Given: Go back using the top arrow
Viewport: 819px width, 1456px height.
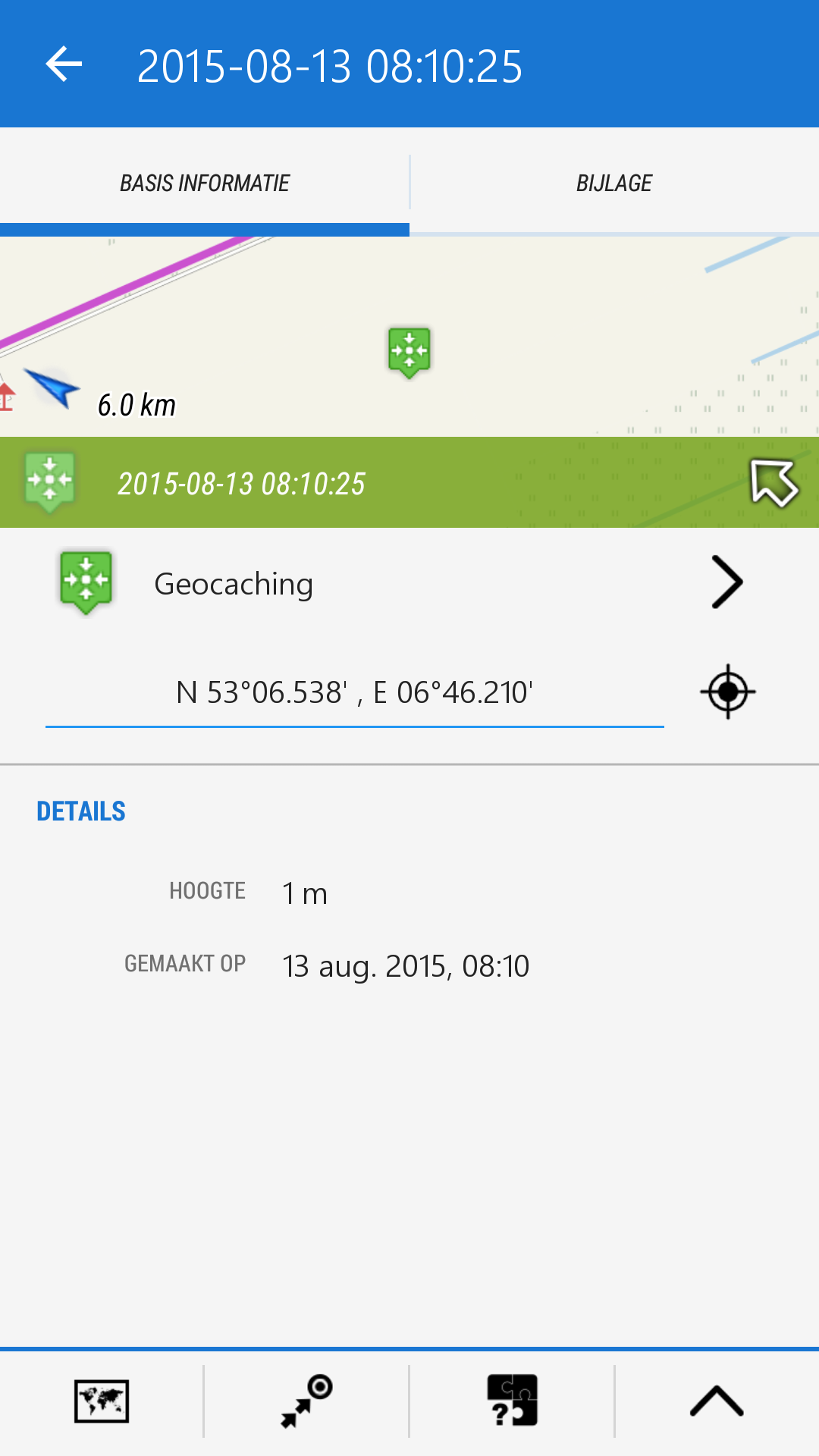Looking at the screenshot, I should (64, 64).
